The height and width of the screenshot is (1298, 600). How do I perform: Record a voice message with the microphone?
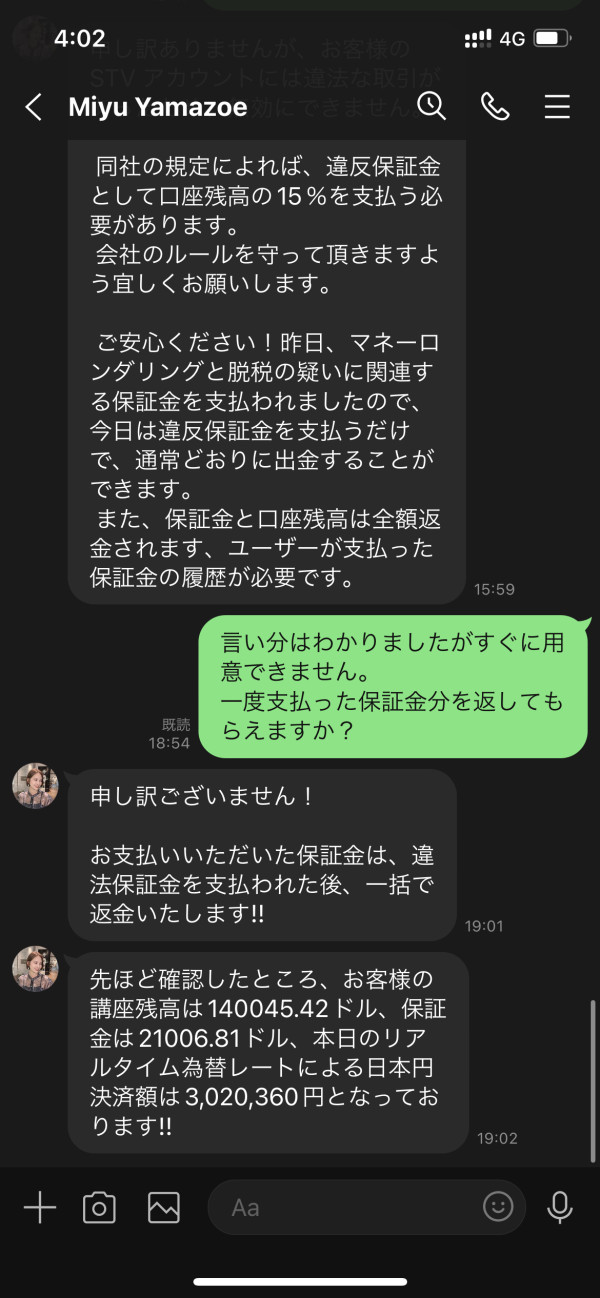[560, 1207]
